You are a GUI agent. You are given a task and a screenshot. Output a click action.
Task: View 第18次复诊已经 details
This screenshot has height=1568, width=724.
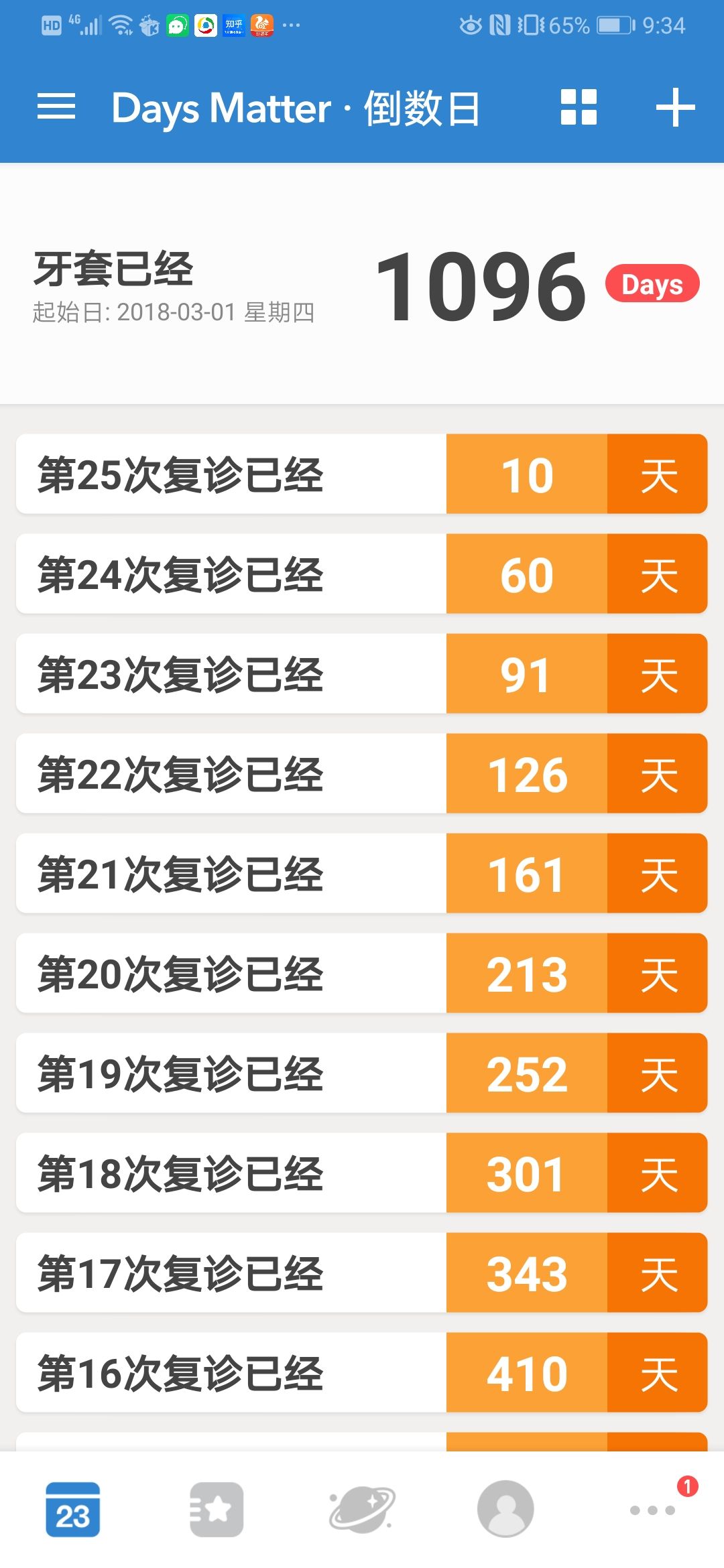click(362, 1173)
